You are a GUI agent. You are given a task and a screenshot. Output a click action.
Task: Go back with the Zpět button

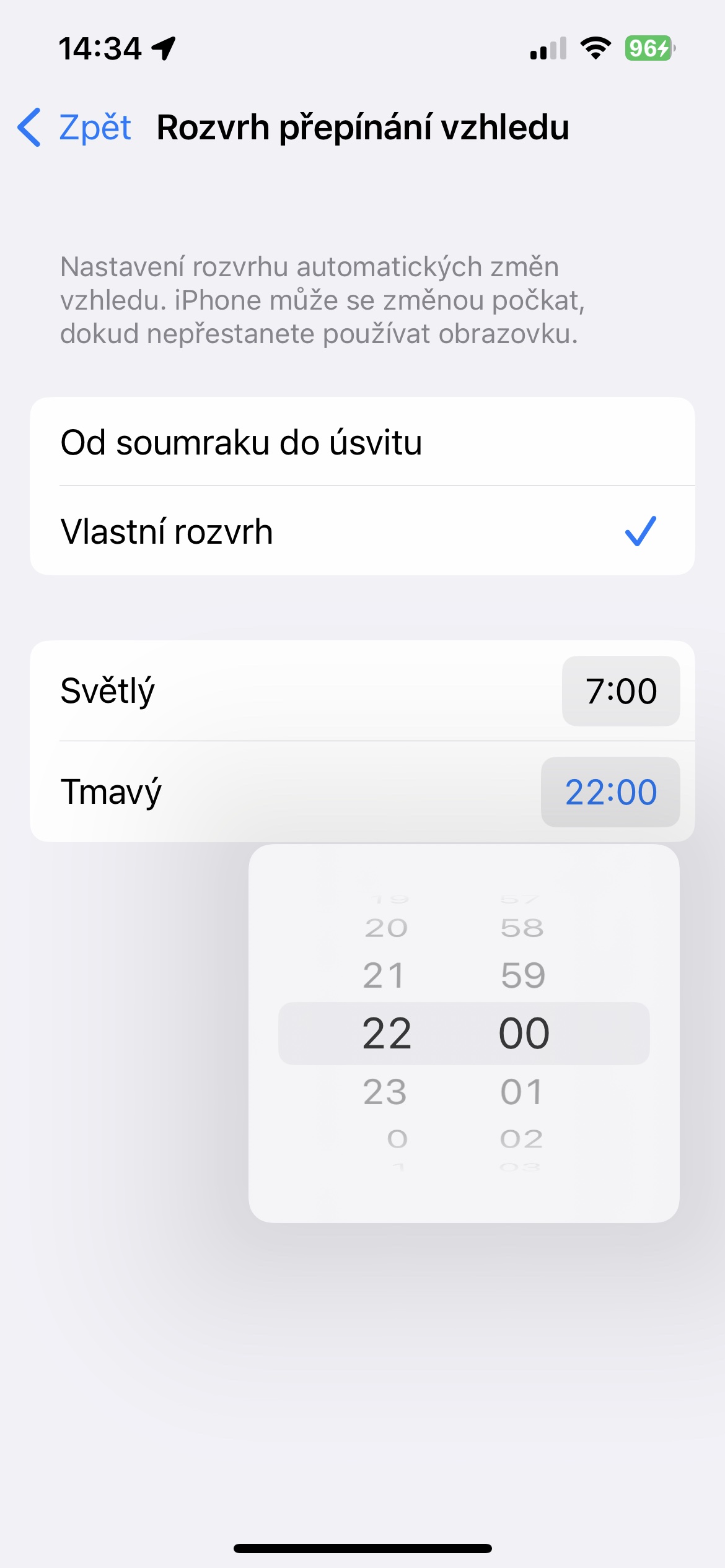click(x=74, y=128)
